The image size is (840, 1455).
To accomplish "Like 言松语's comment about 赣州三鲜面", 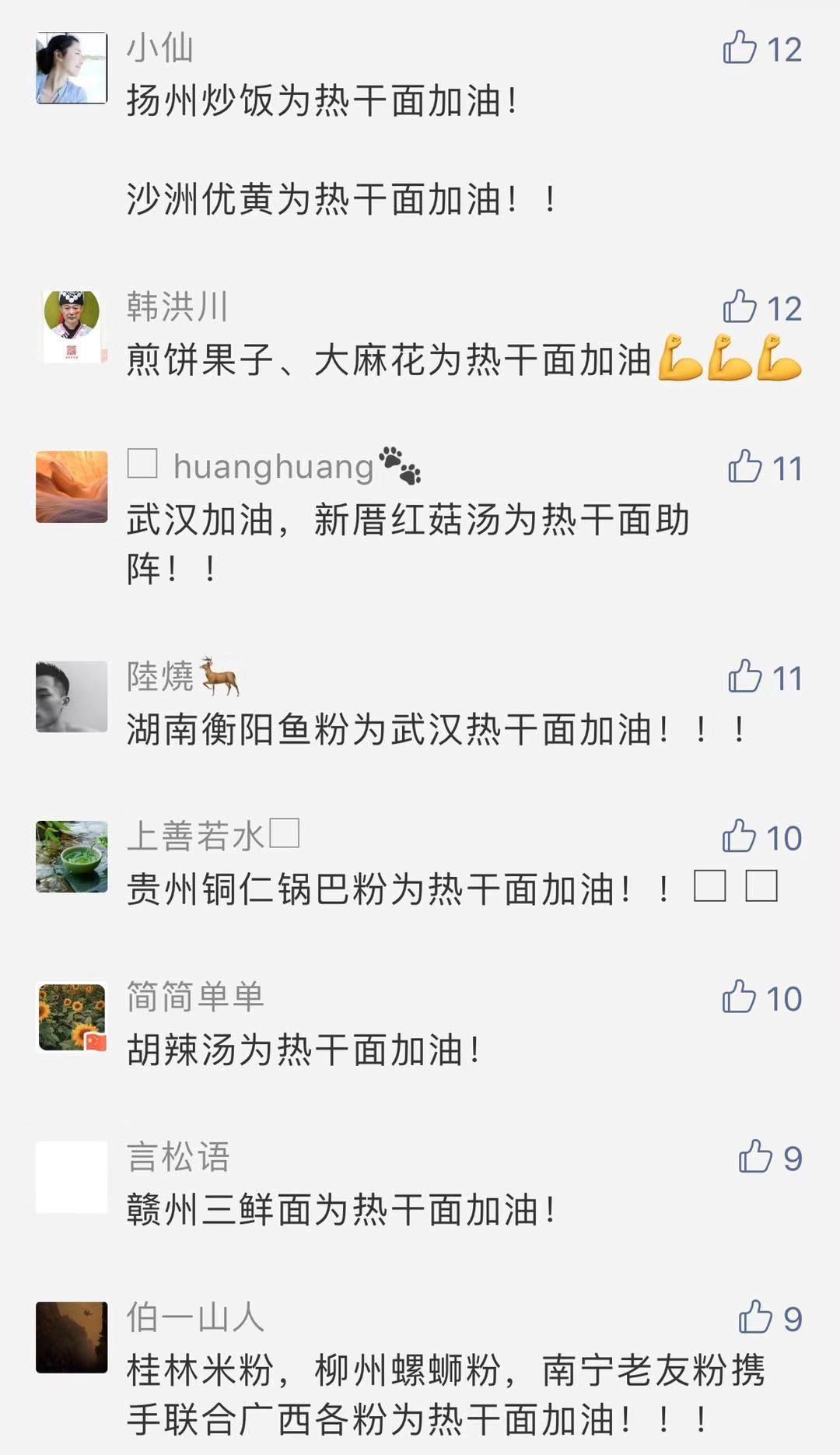I will [755, 1157].
